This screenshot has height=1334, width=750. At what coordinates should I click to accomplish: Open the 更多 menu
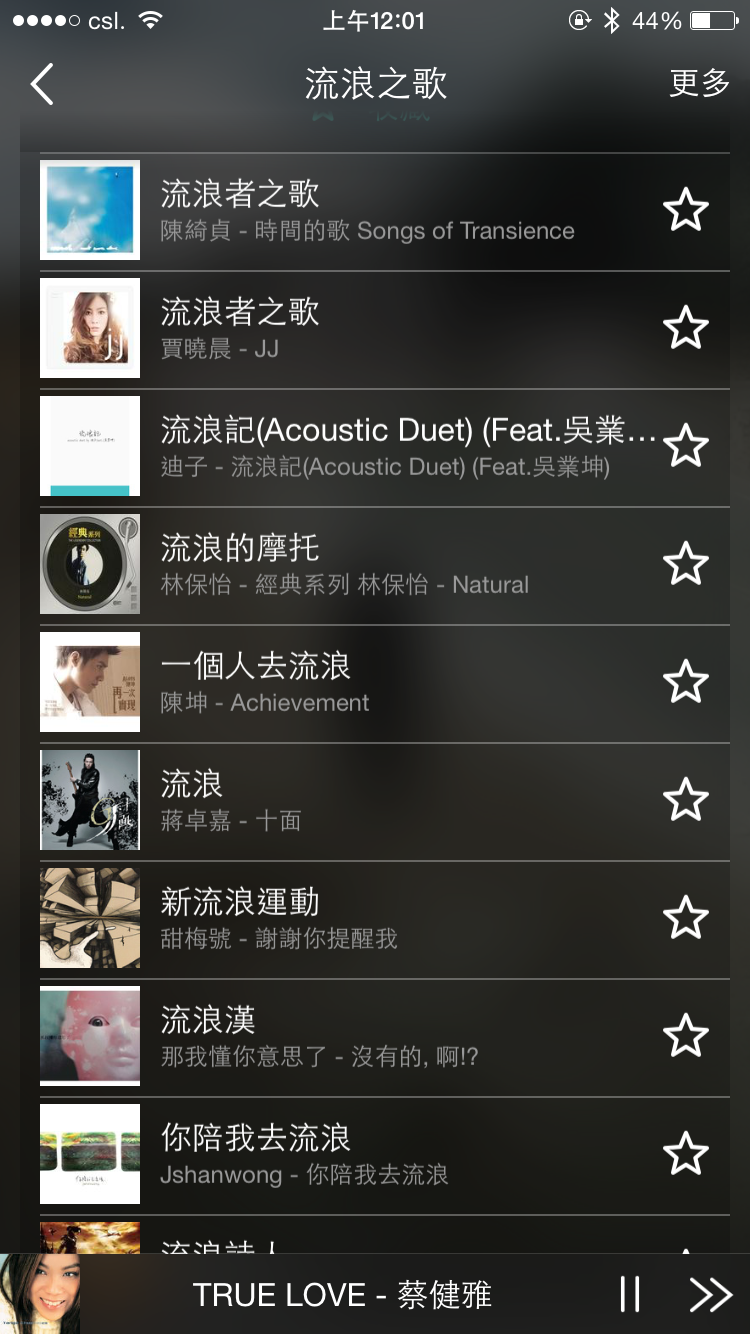pyautogui.click(x=699, y=84)
